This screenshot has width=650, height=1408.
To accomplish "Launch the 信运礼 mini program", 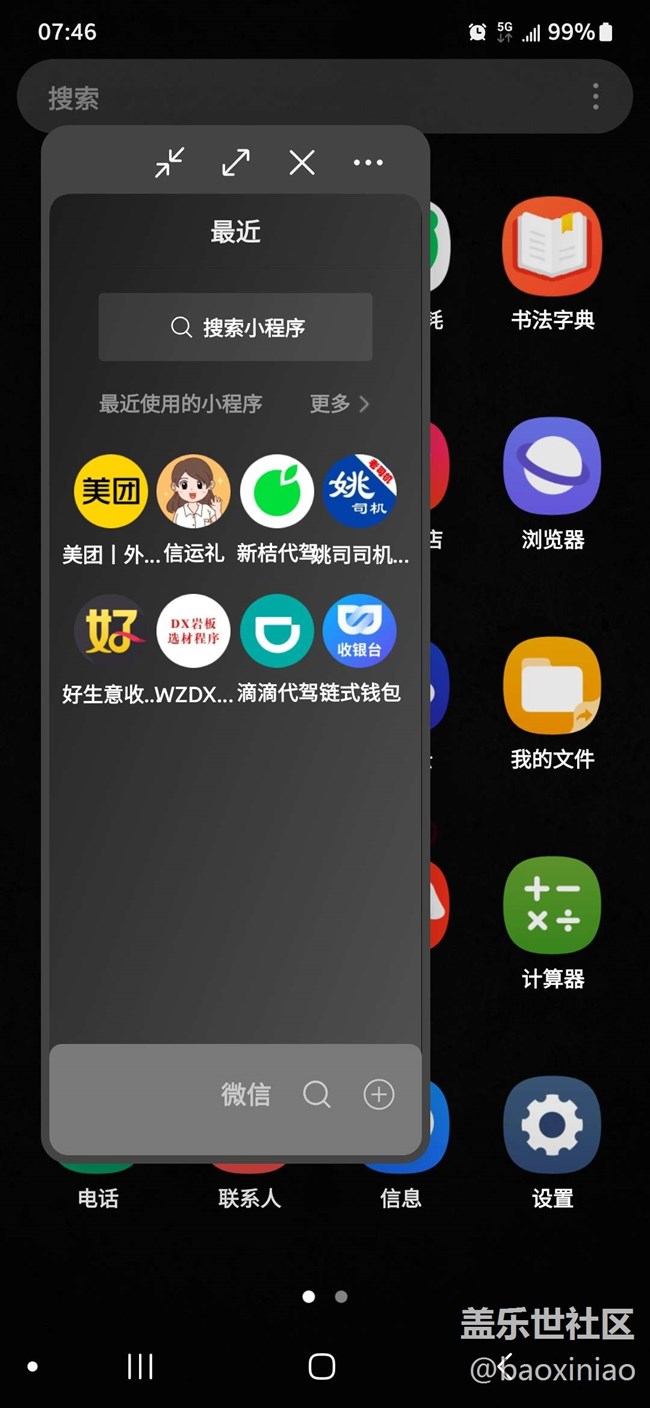I will coord(194,491).
